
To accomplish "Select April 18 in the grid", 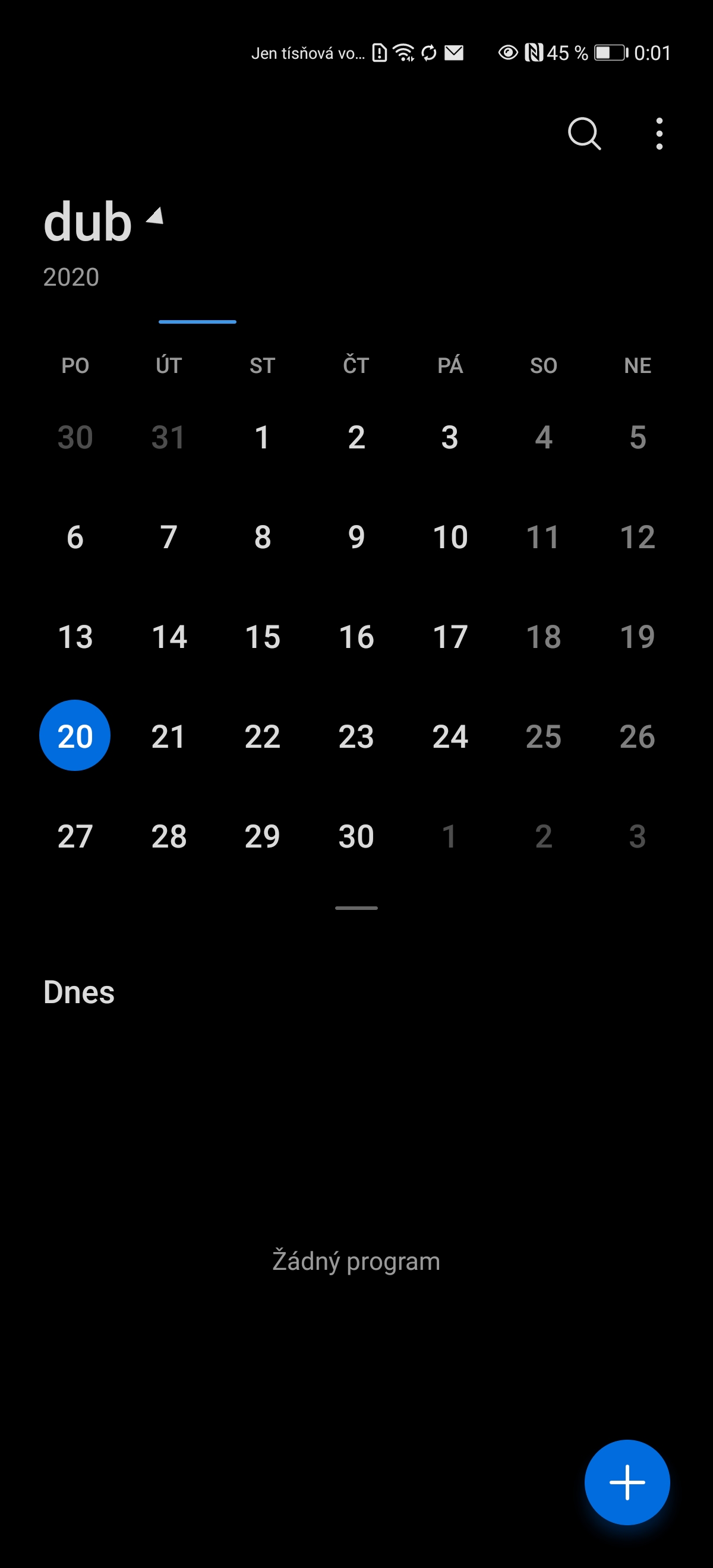I will [543, 637].
